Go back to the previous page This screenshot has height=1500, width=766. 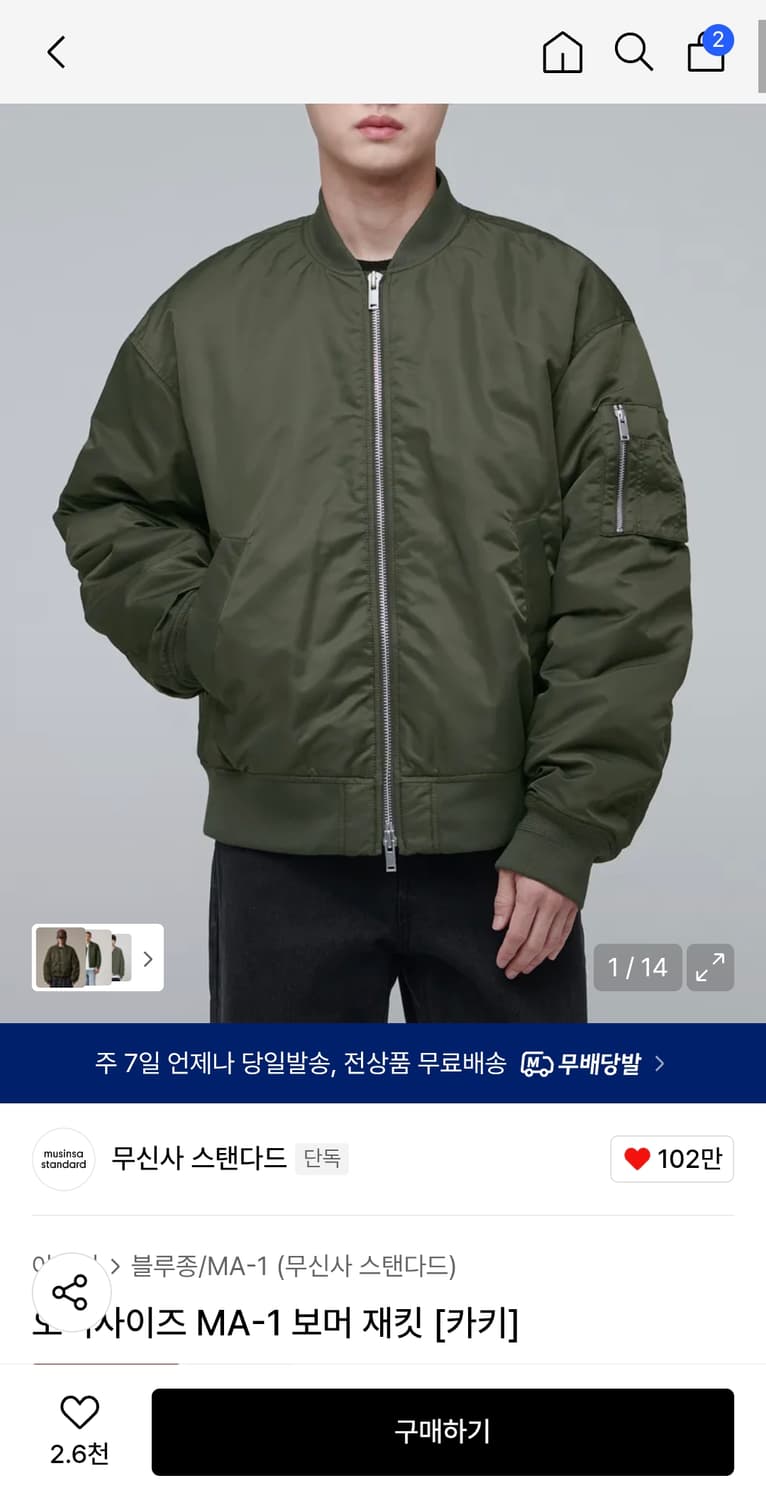pyautogui.click(x=55, y=52)
